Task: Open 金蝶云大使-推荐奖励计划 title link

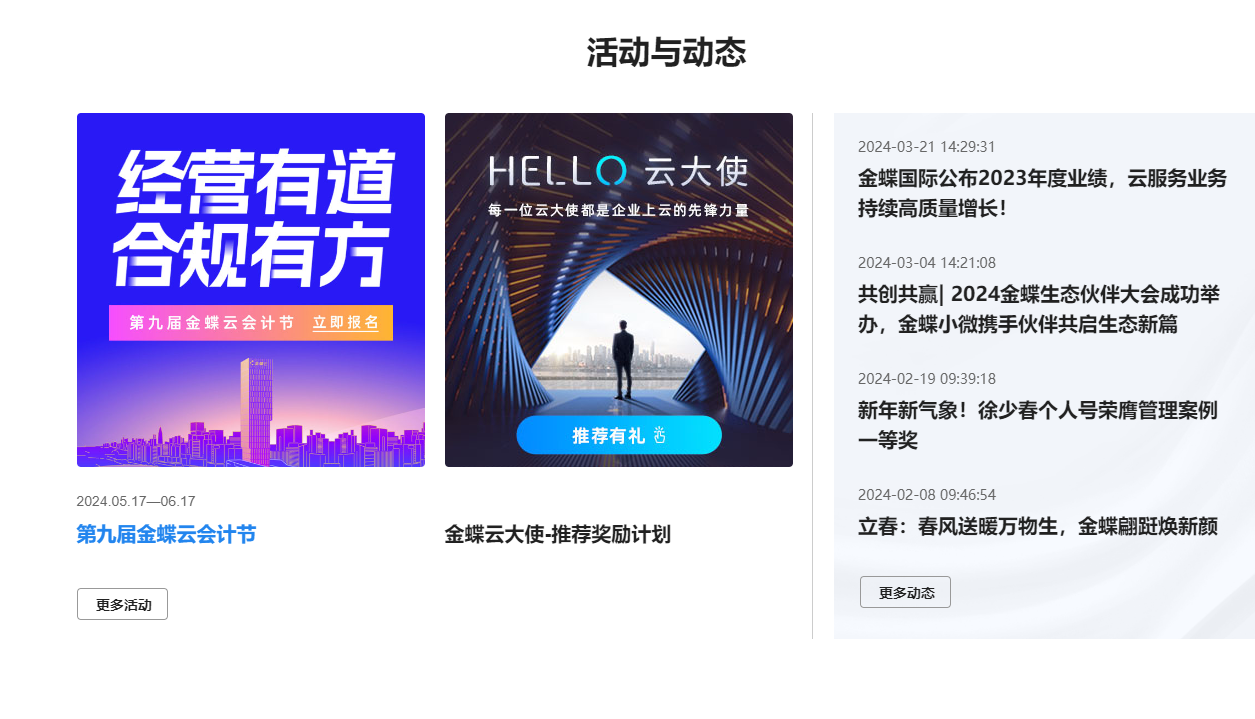Action: 557,535
